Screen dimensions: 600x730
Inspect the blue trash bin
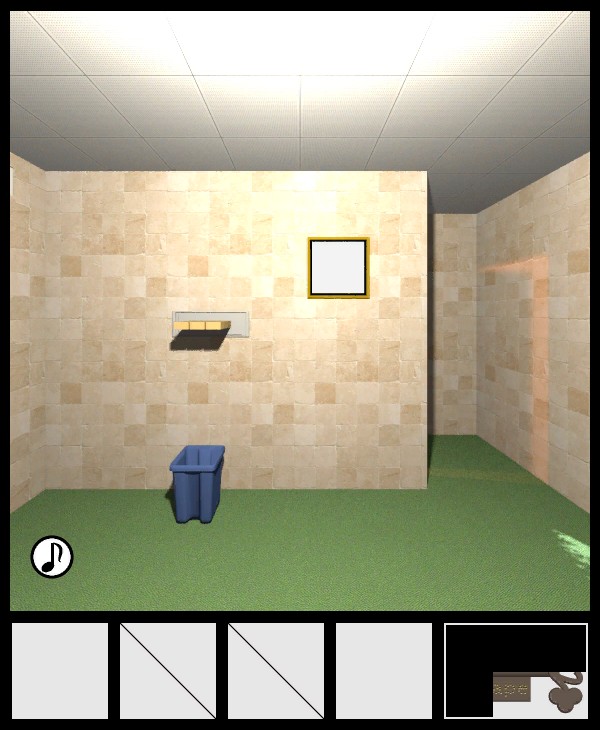(x=197, y=483)
